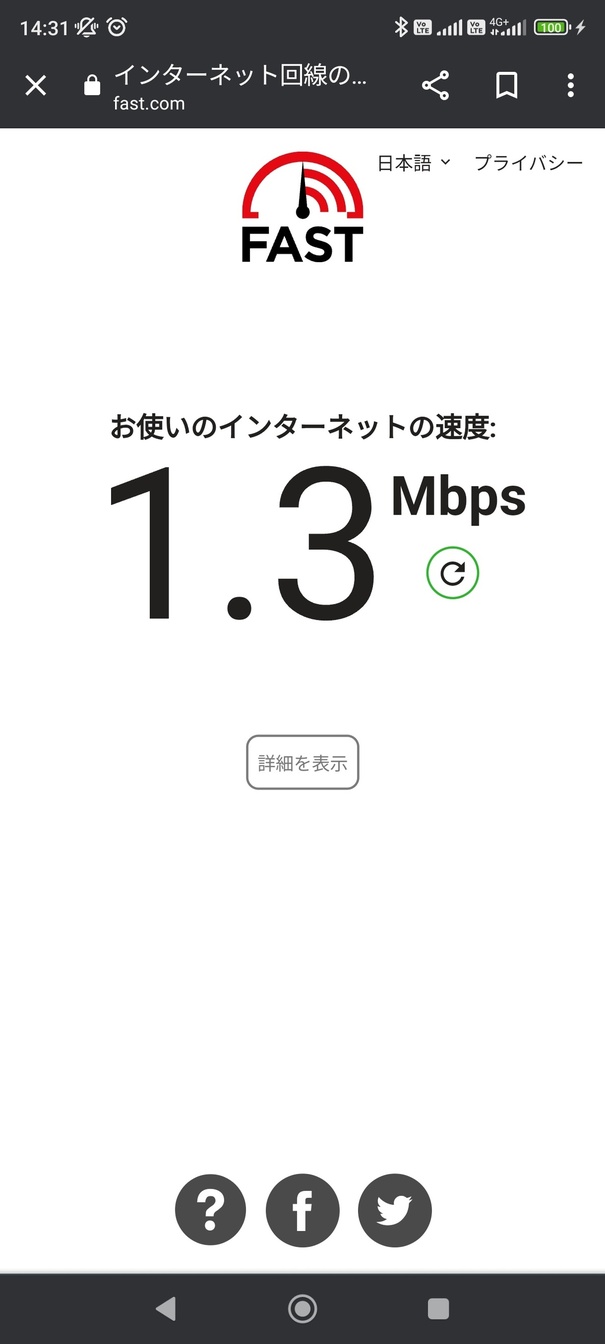Screen dimensions: 605x1344
Task: Bookmark the fast.com page
Action: point(506,86)
